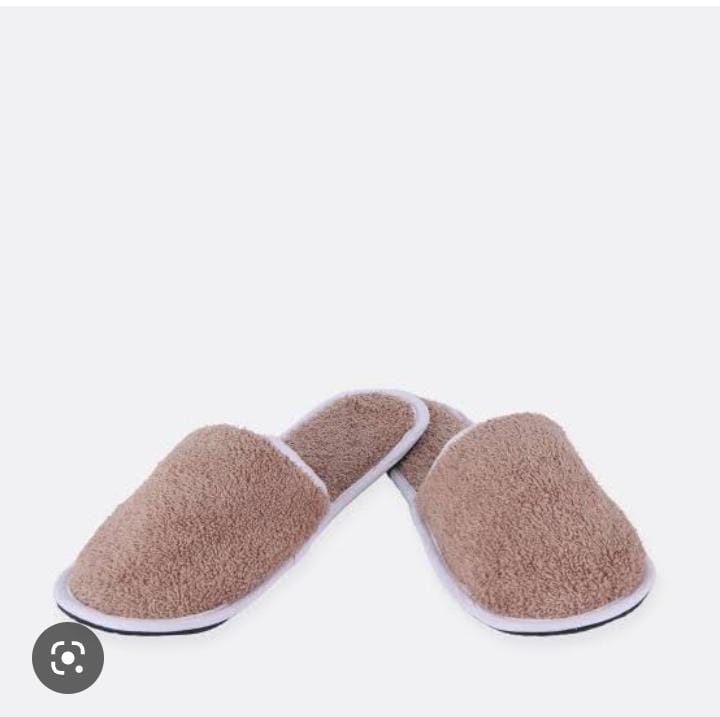
Task: Search this image with Google Lens
Action: (68, 657)
